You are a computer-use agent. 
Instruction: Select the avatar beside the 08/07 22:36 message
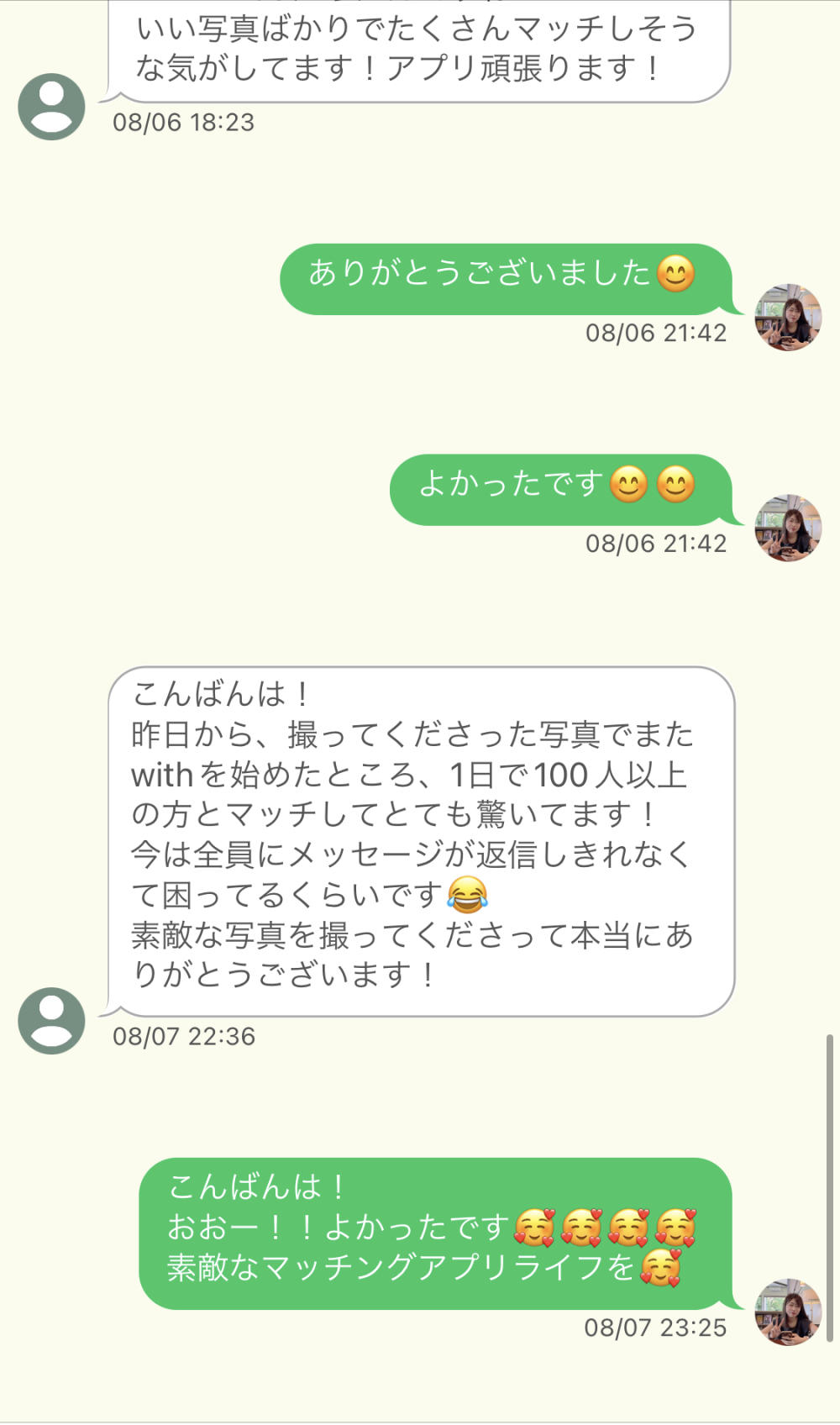click(52, 1019)
